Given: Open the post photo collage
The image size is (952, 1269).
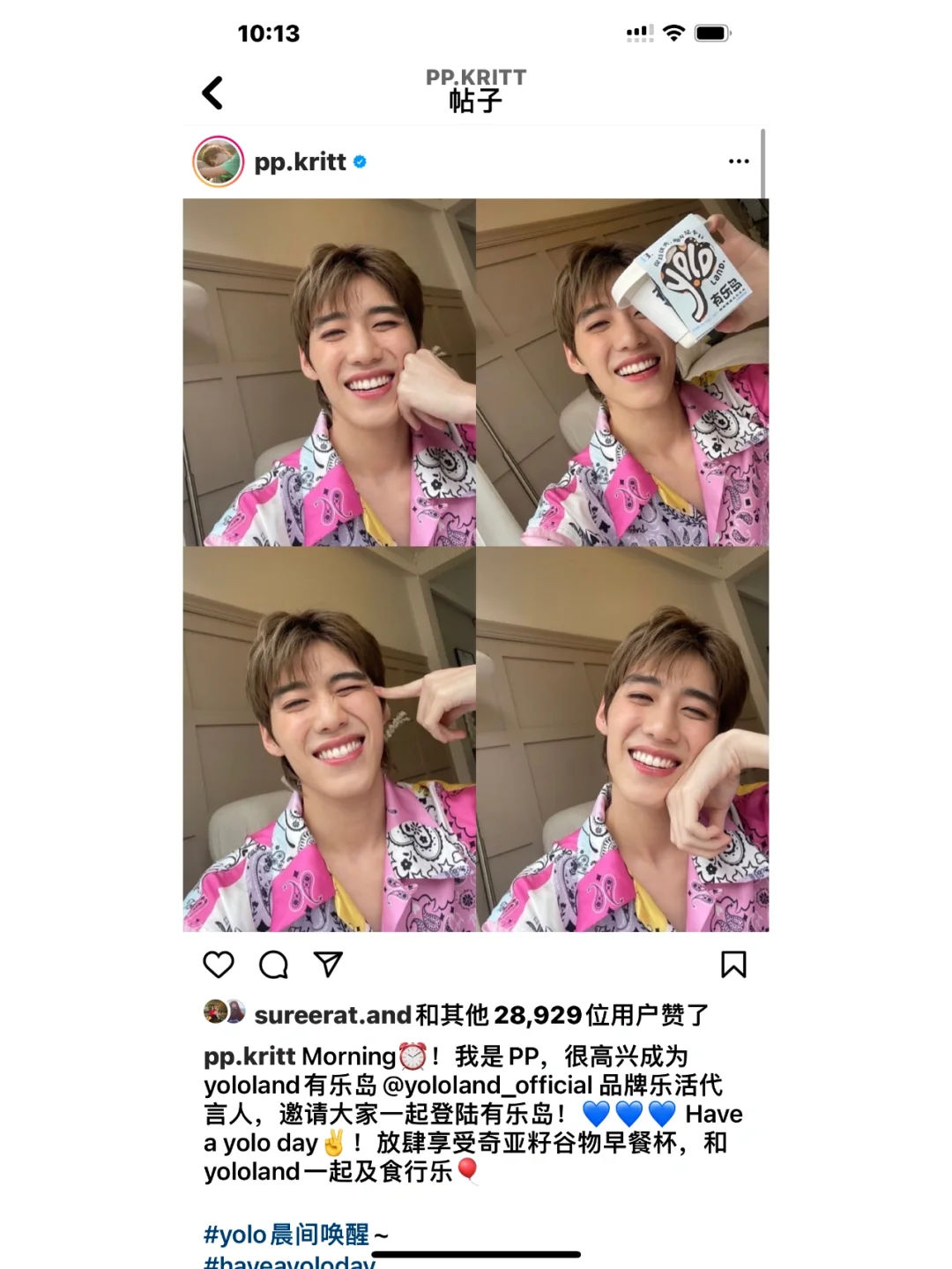Looking at the screenshot, I should (476, 564).
